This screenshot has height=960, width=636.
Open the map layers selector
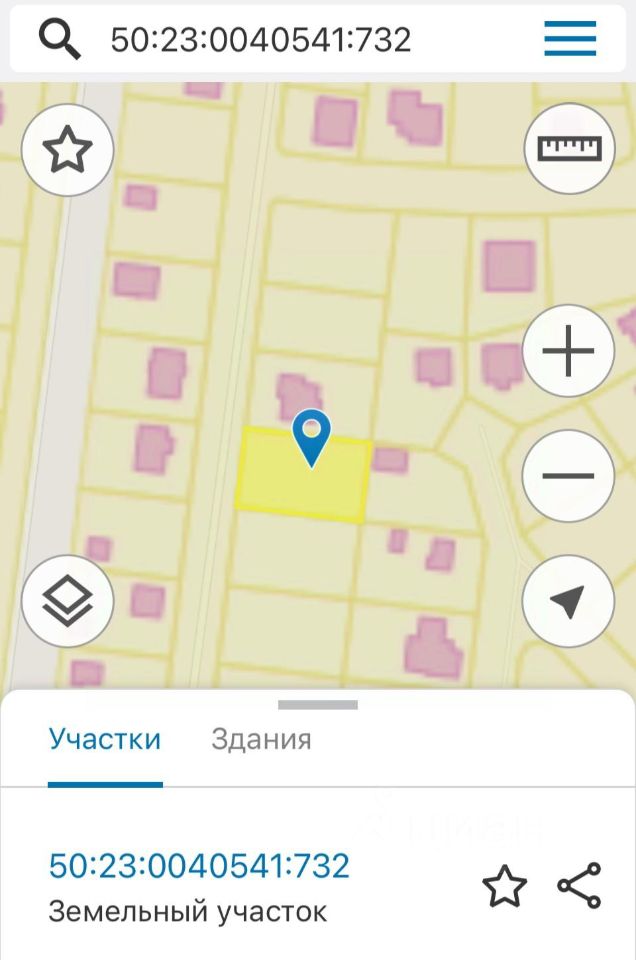pos(67,601)
